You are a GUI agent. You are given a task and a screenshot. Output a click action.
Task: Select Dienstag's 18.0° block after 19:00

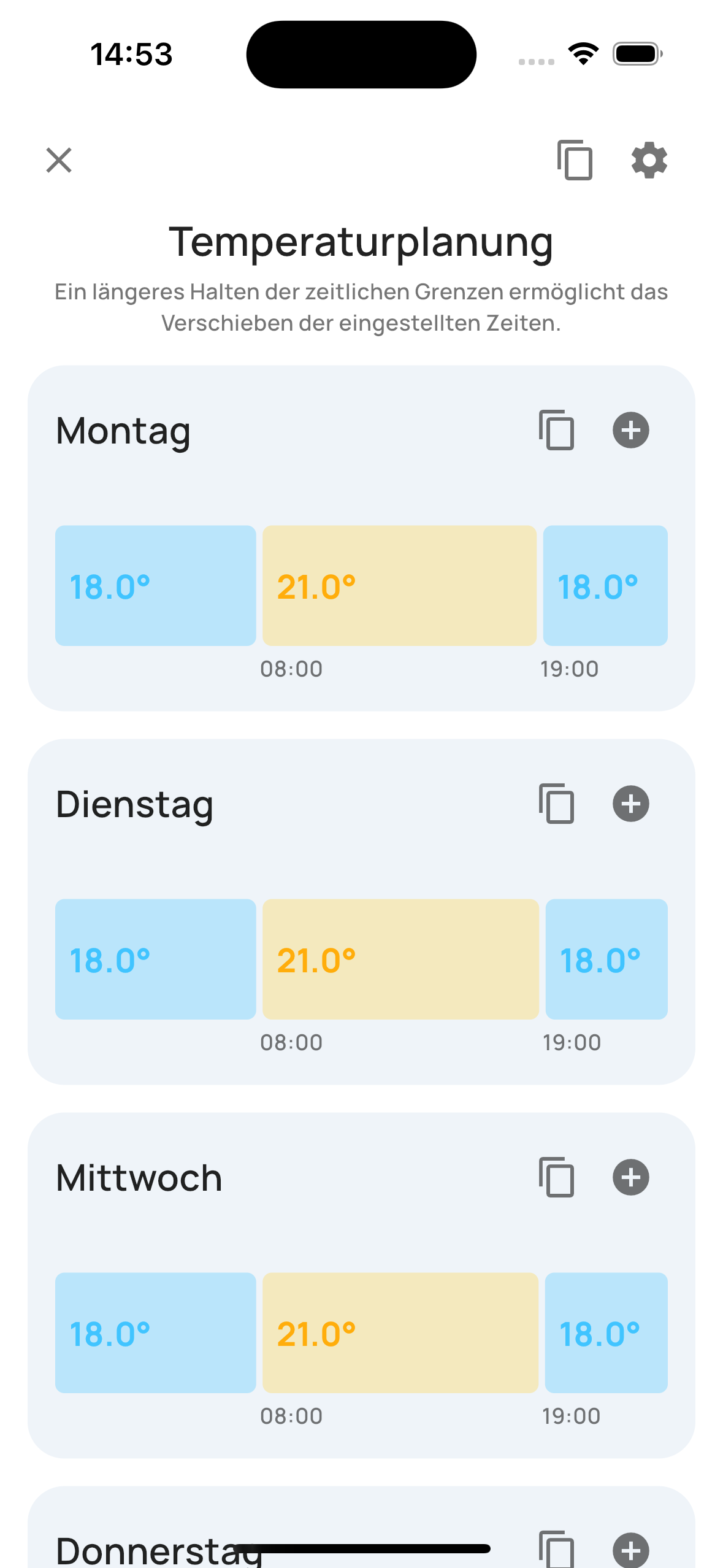[606, 959]
